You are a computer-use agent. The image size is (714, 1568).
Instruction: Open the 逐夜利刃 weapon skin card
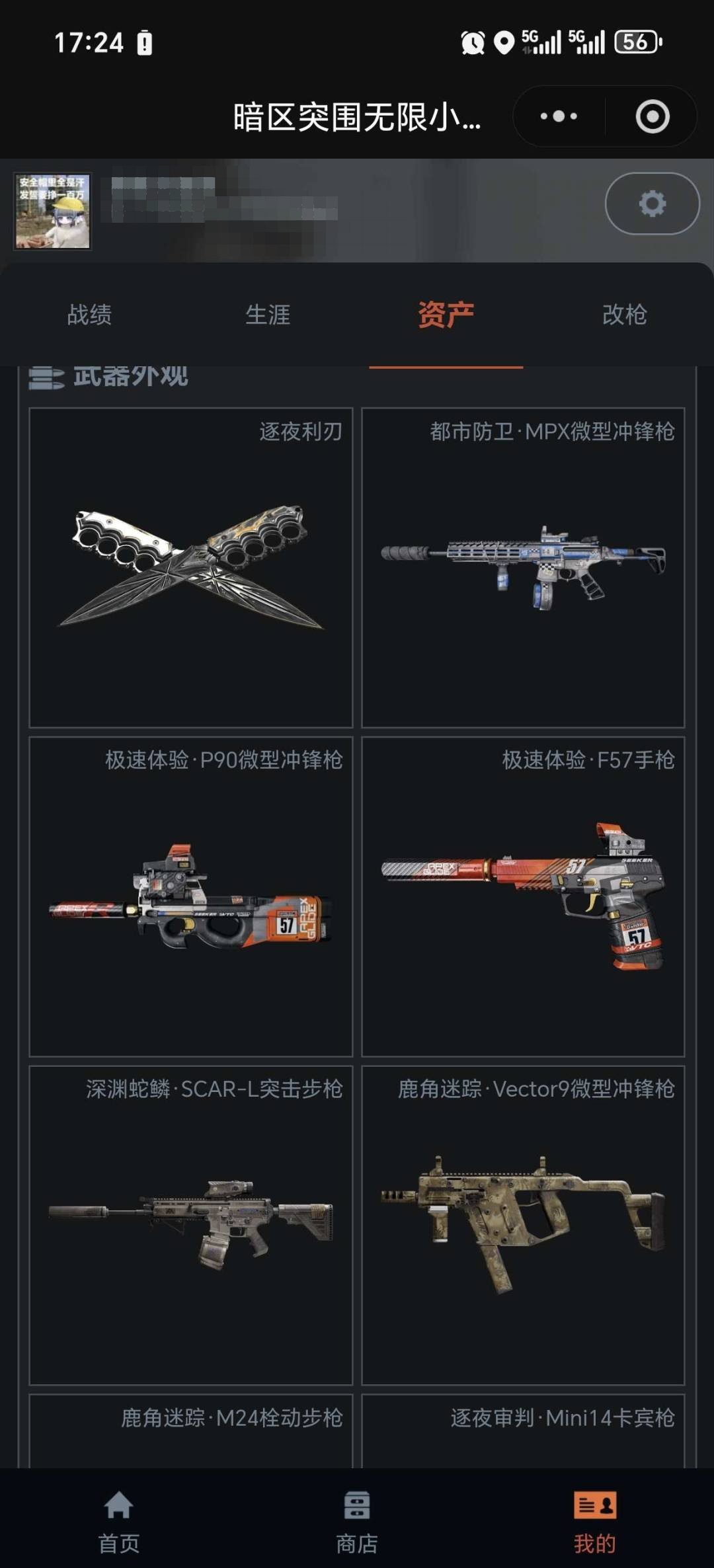point(190,567)
